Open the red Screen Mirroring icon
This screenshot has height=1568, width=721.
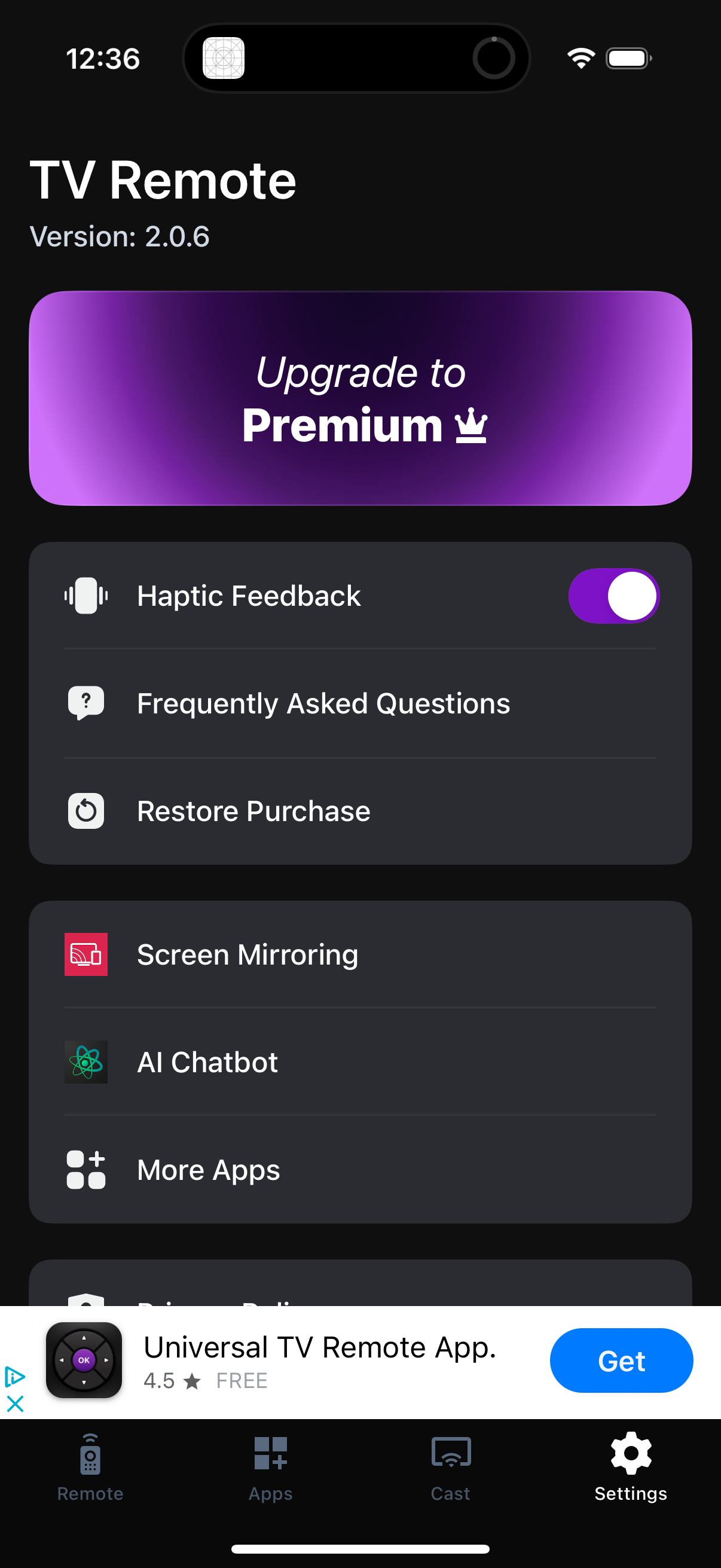[85, 954]
